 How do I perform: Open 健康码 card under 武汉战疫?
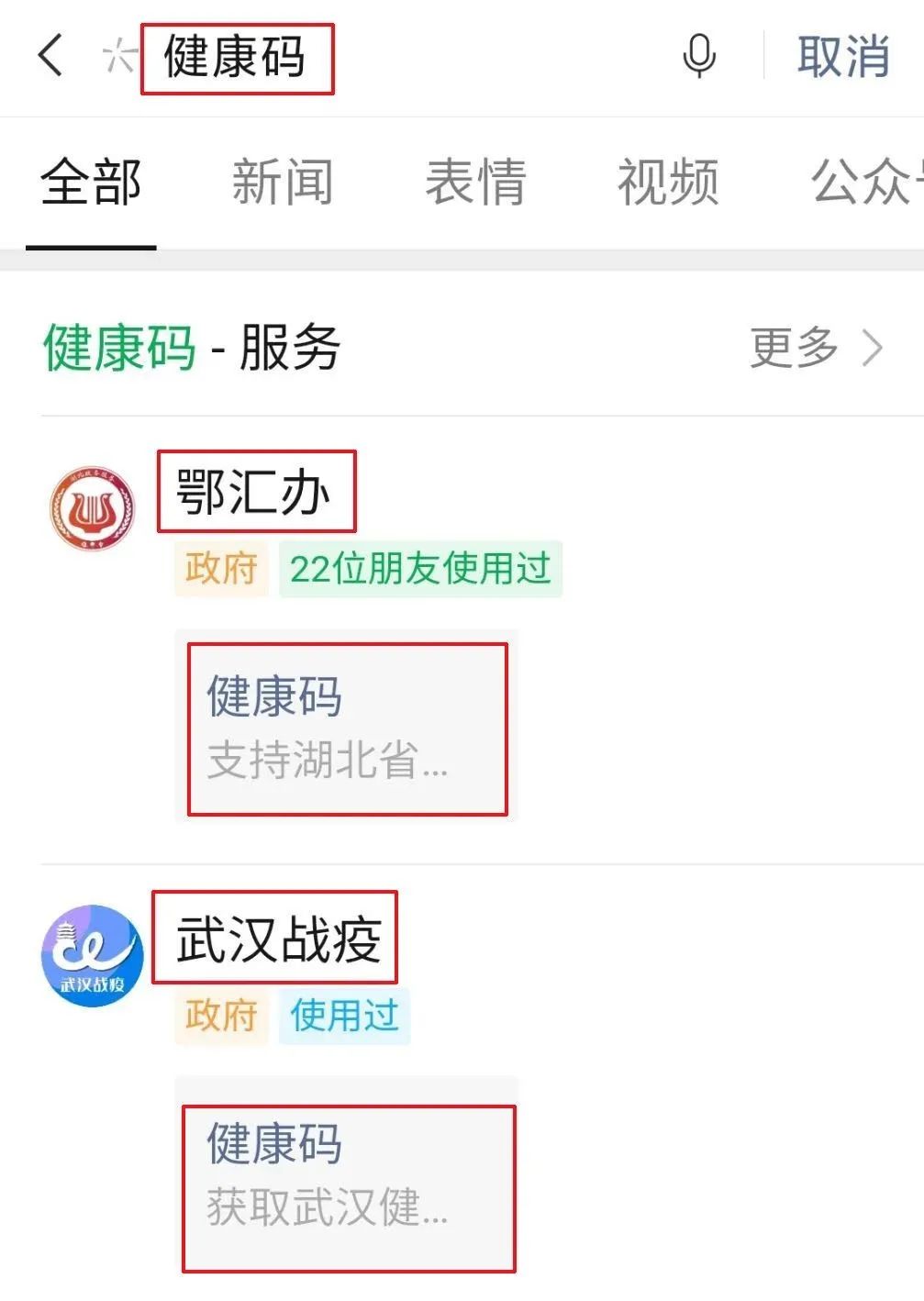point(347,1175)
